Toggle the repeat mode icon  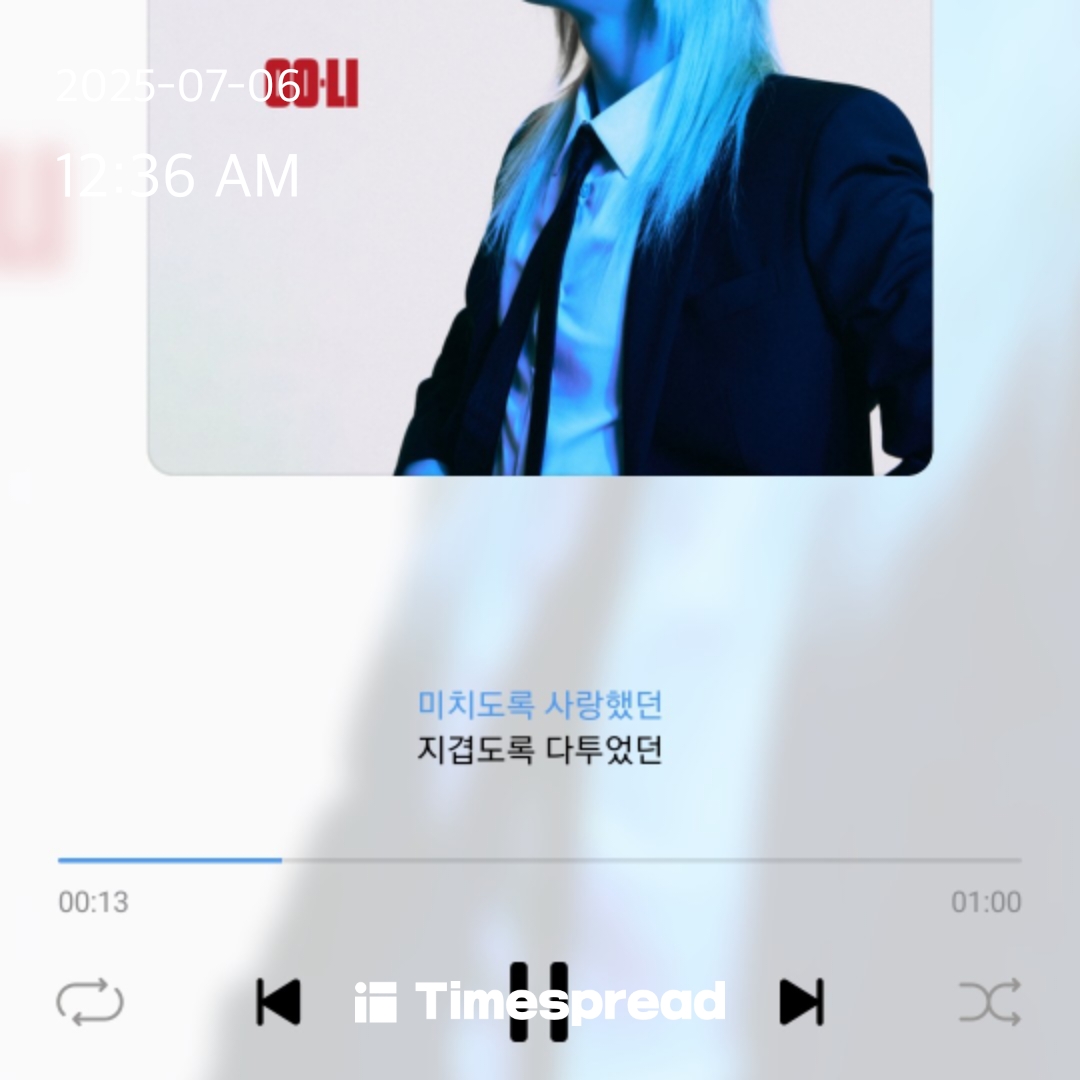coord(90,1001)
